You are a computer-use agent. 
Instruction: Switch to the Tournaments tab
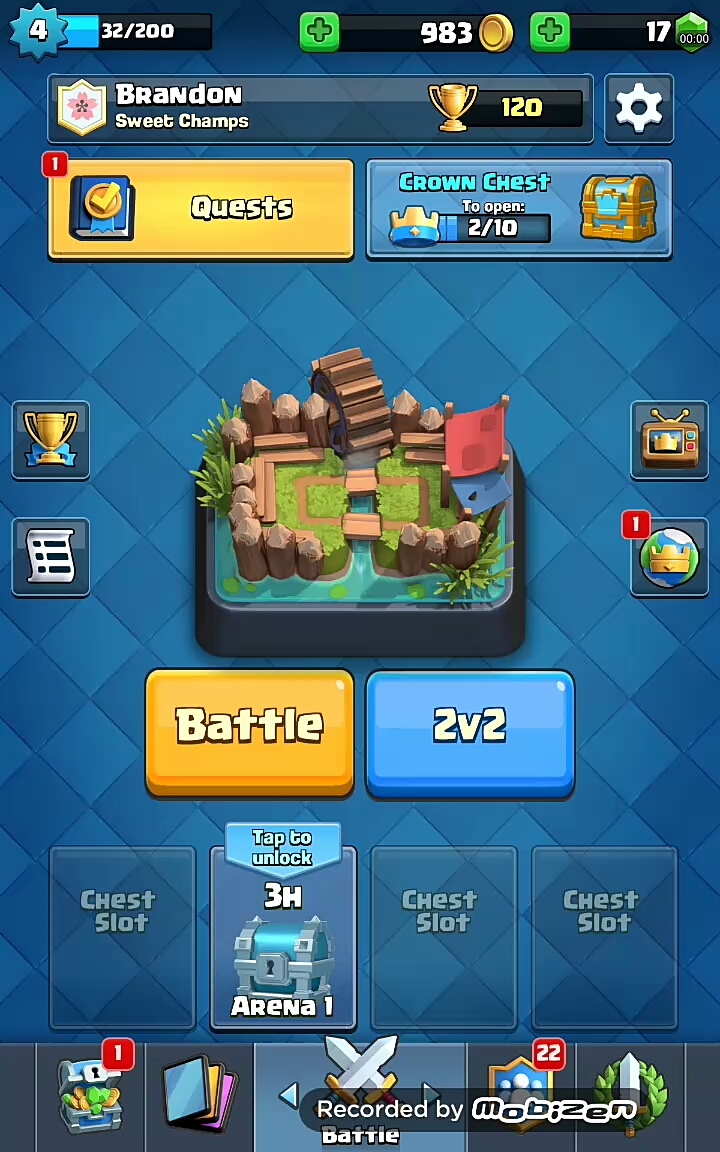click(x=631, y=1097)
